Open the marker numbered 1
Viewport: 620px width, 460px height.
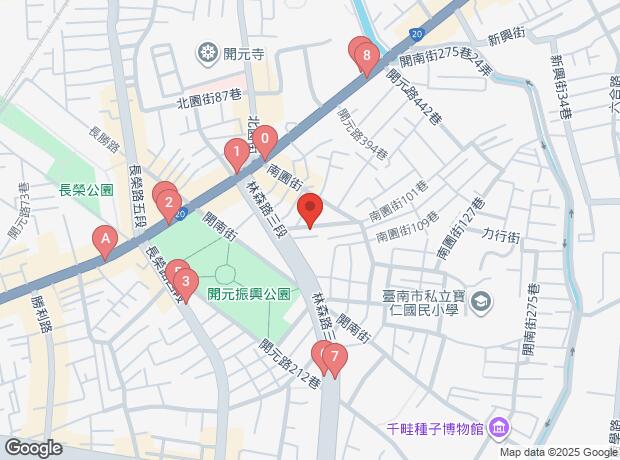(x=235, y=154)
